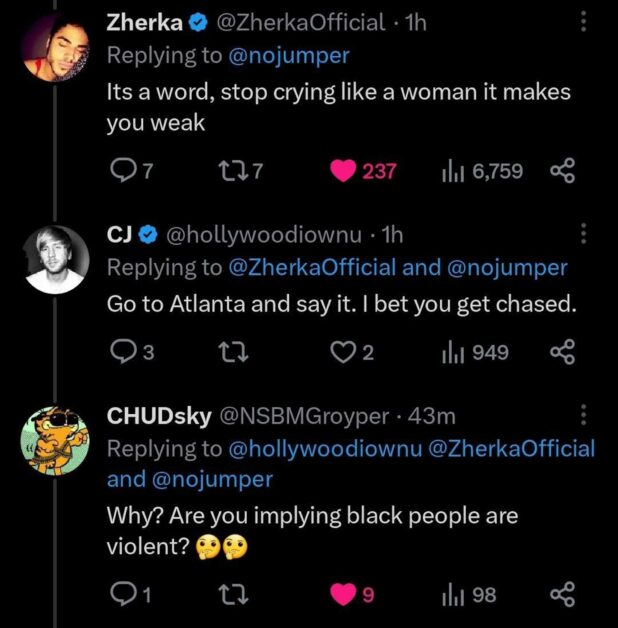Unlike CHUDsky's tweet with 9 likes

pyautogui.click(x=344, y=595)
